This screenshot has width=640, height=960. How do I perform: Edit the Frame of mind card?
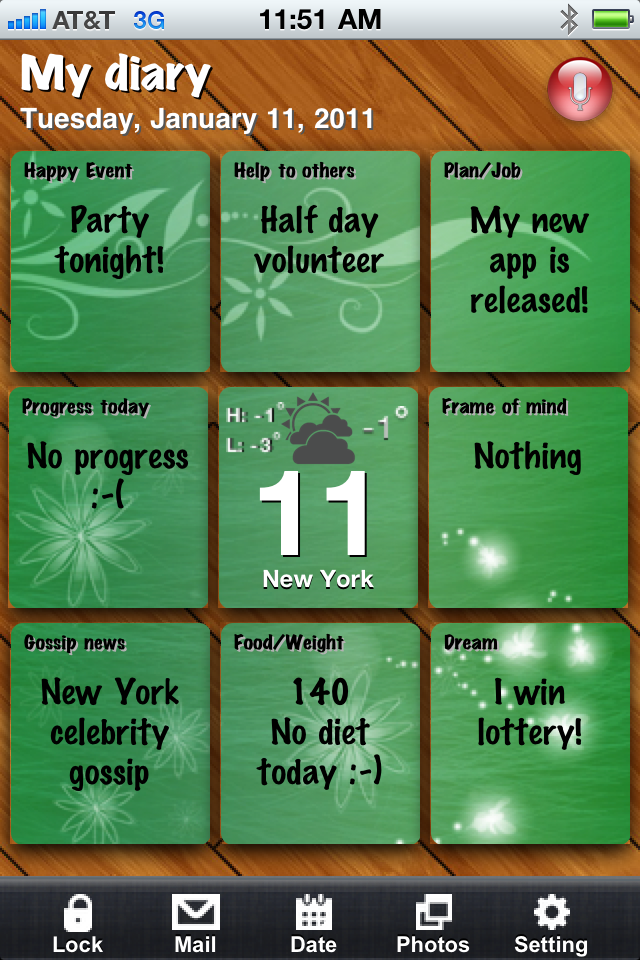coord(530,498)
